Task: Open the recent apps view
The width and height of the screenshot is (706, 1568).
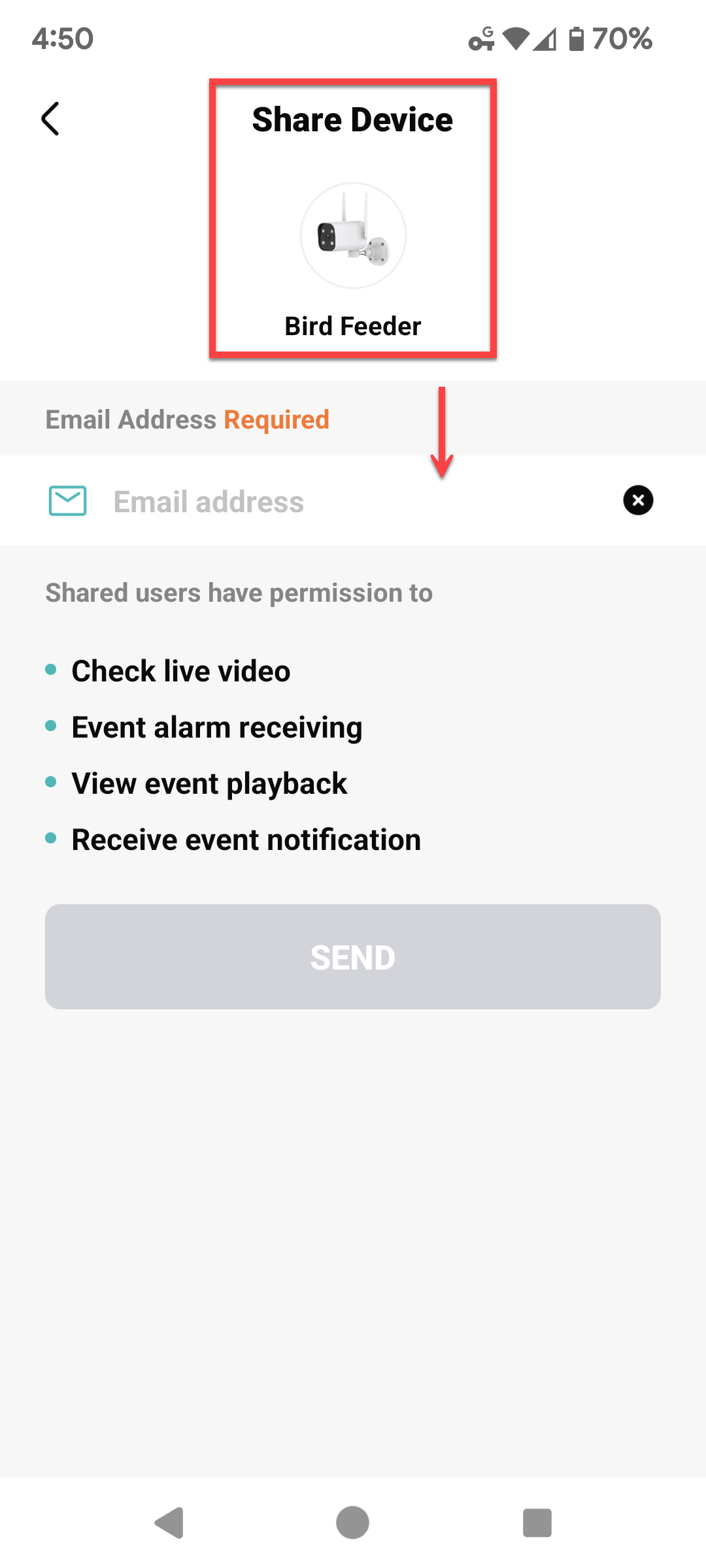Action: pyautogui.click(x=537, y=1524)
